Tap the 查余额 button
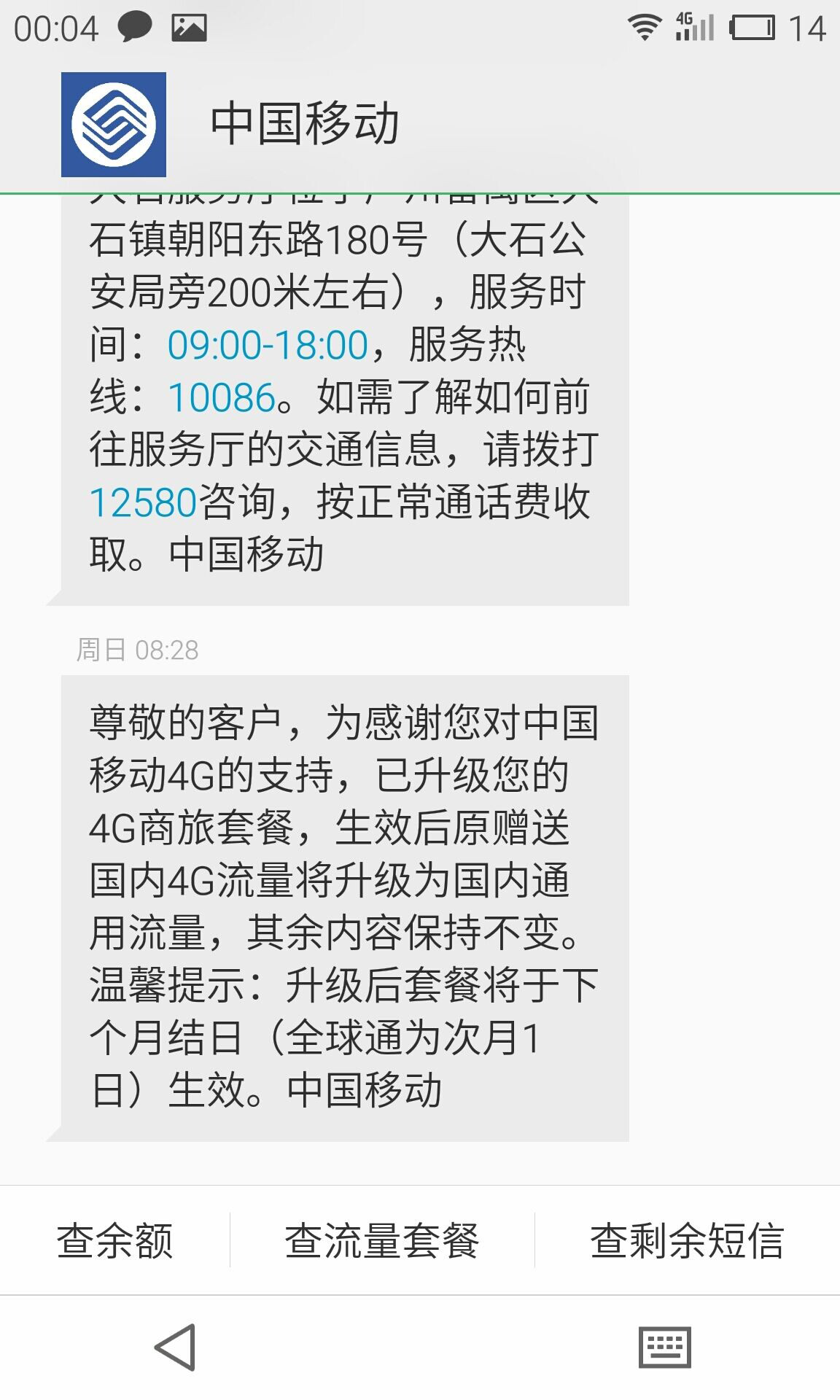The height and width of the screenshot is (1400, 840). tap(114, 1241)
